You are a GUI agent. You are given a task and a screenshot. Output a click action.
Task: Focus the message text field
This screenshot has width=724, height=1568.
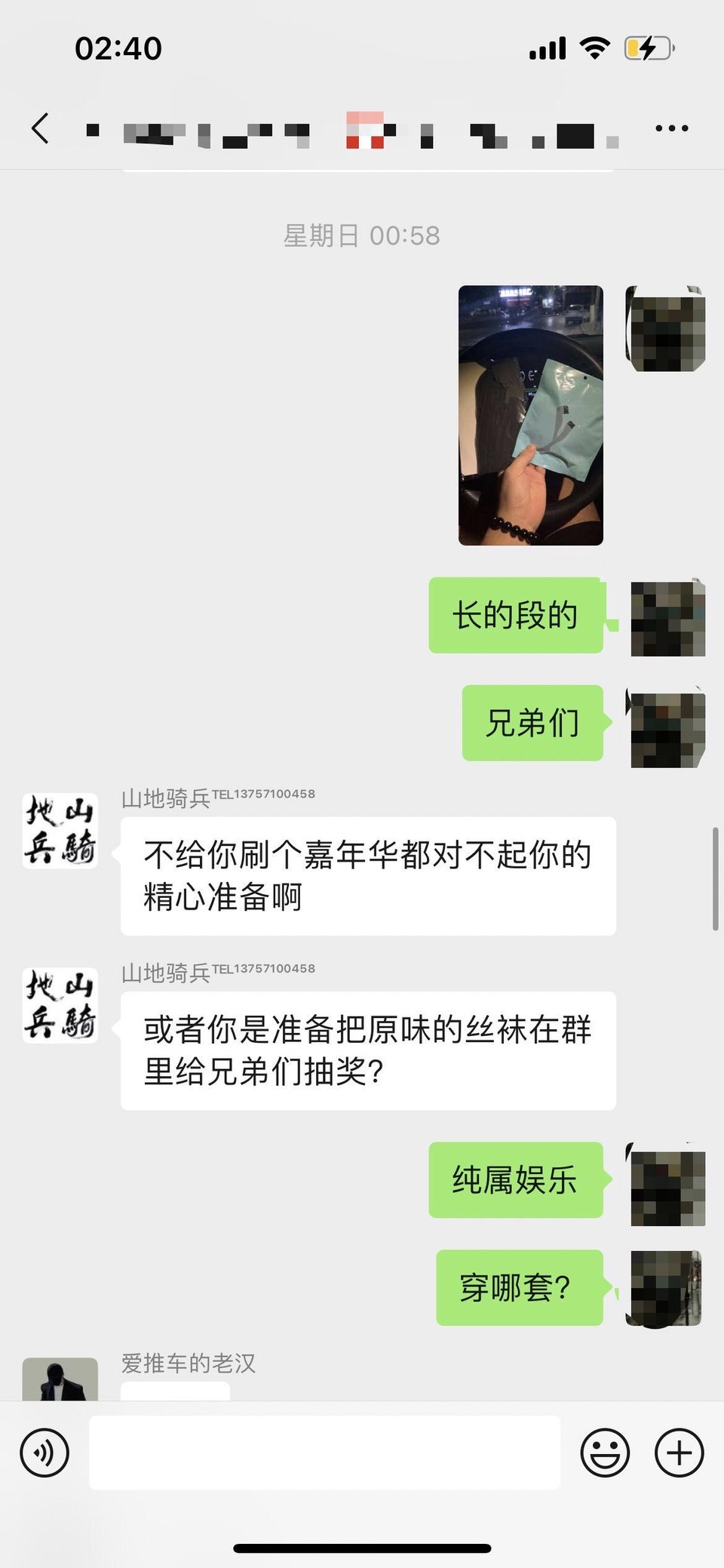pos(324,1452)
